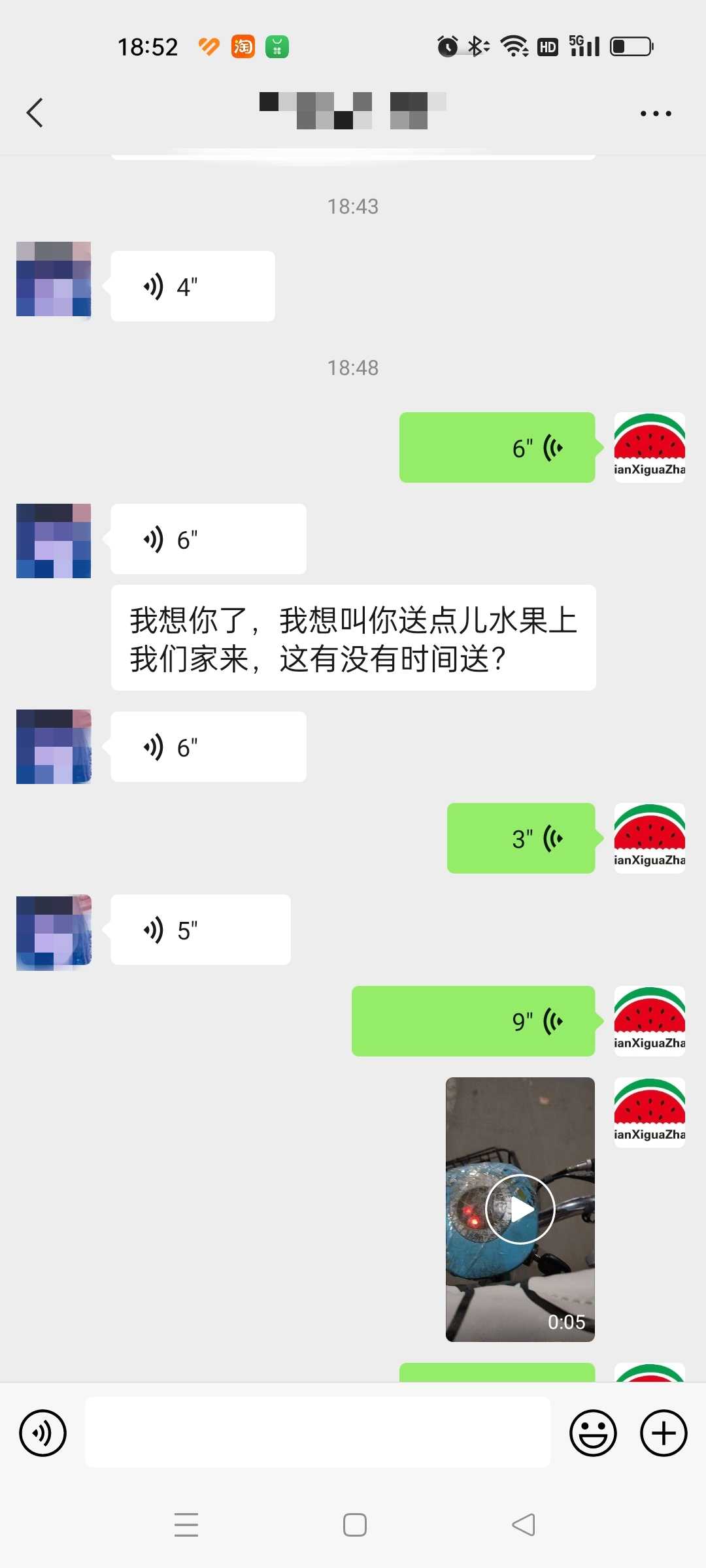This screenshot has height=1568, width=706.
Task: Open the emoji sticker panel
Action: point(593,1433)
